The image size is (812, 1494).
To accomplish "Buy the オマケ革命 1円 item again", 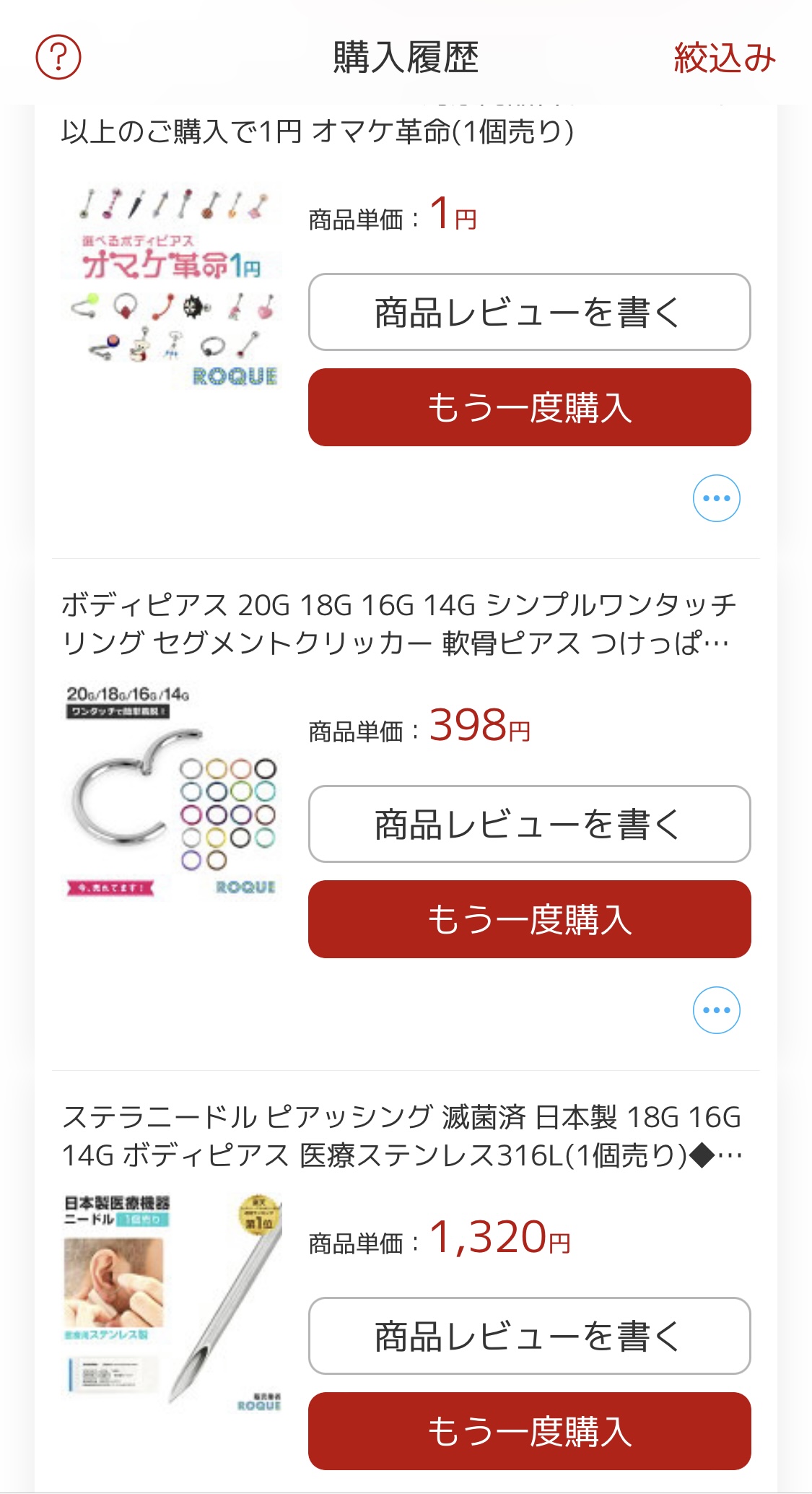I will point(529,407).
